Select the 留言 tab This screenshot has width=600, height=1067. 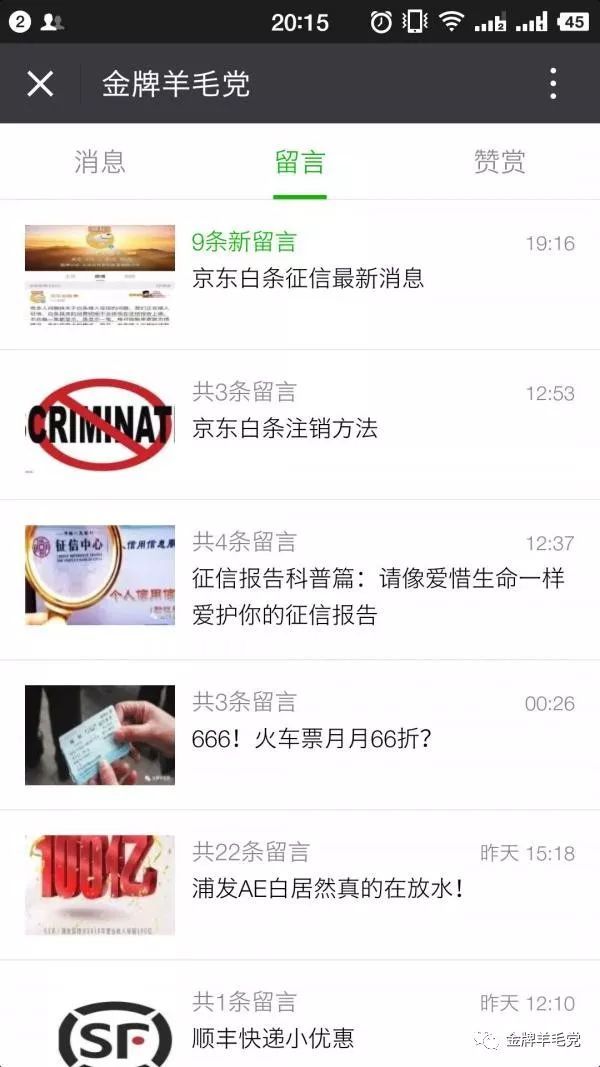click(x=300, y=161)
